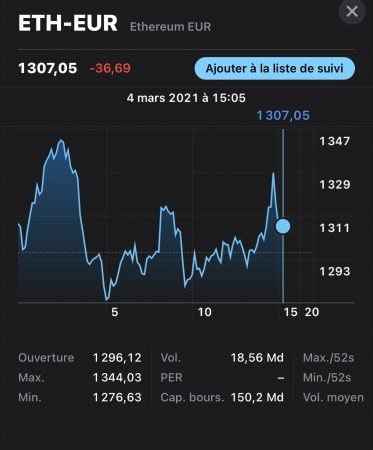
Task: Close the ETH-EUR detail view
Action: tap(352, 11)
